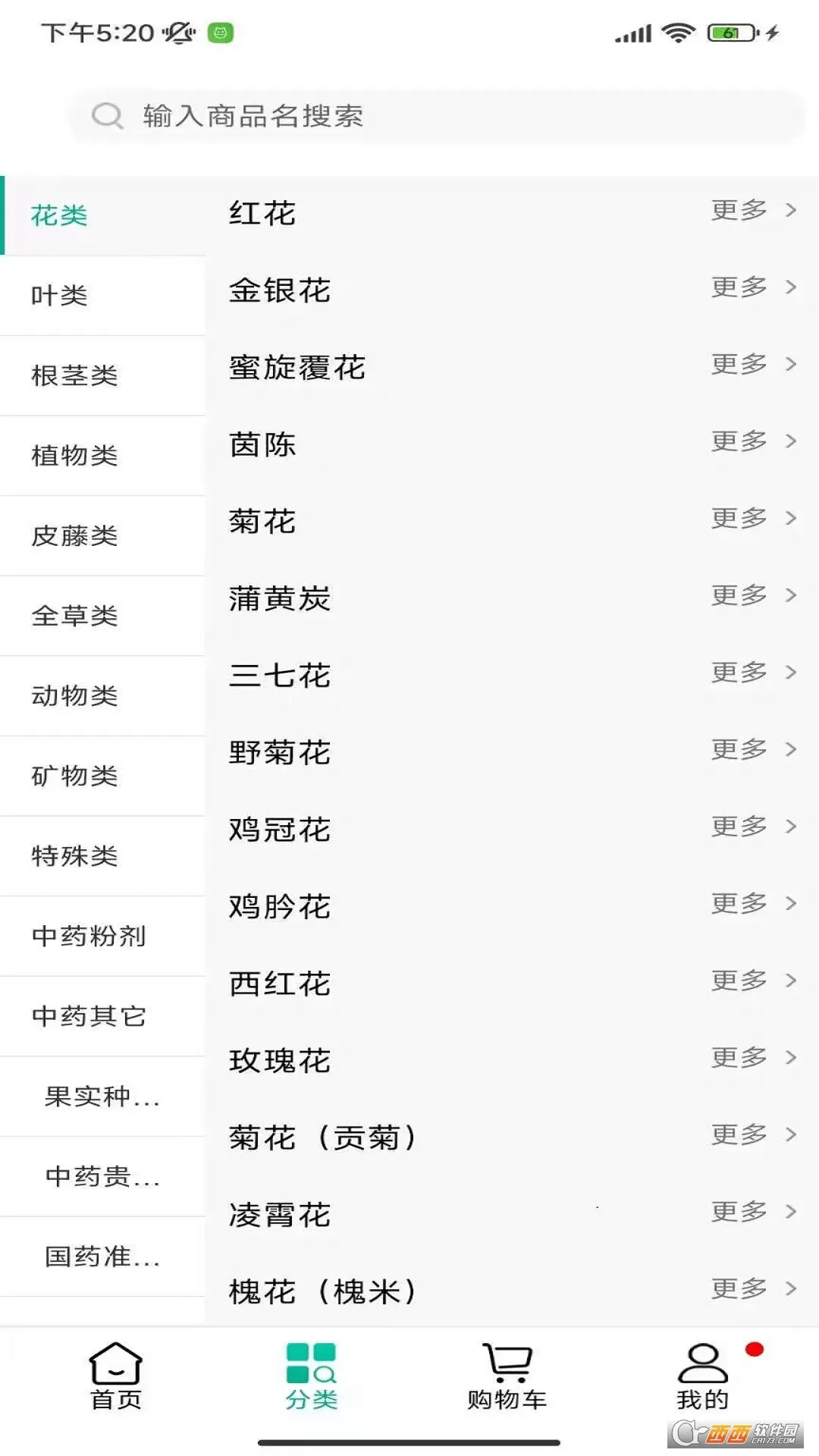Viewport: 819px width, 1456px height.
Task: Select the 叶类 category
Action: pos(102,296)
